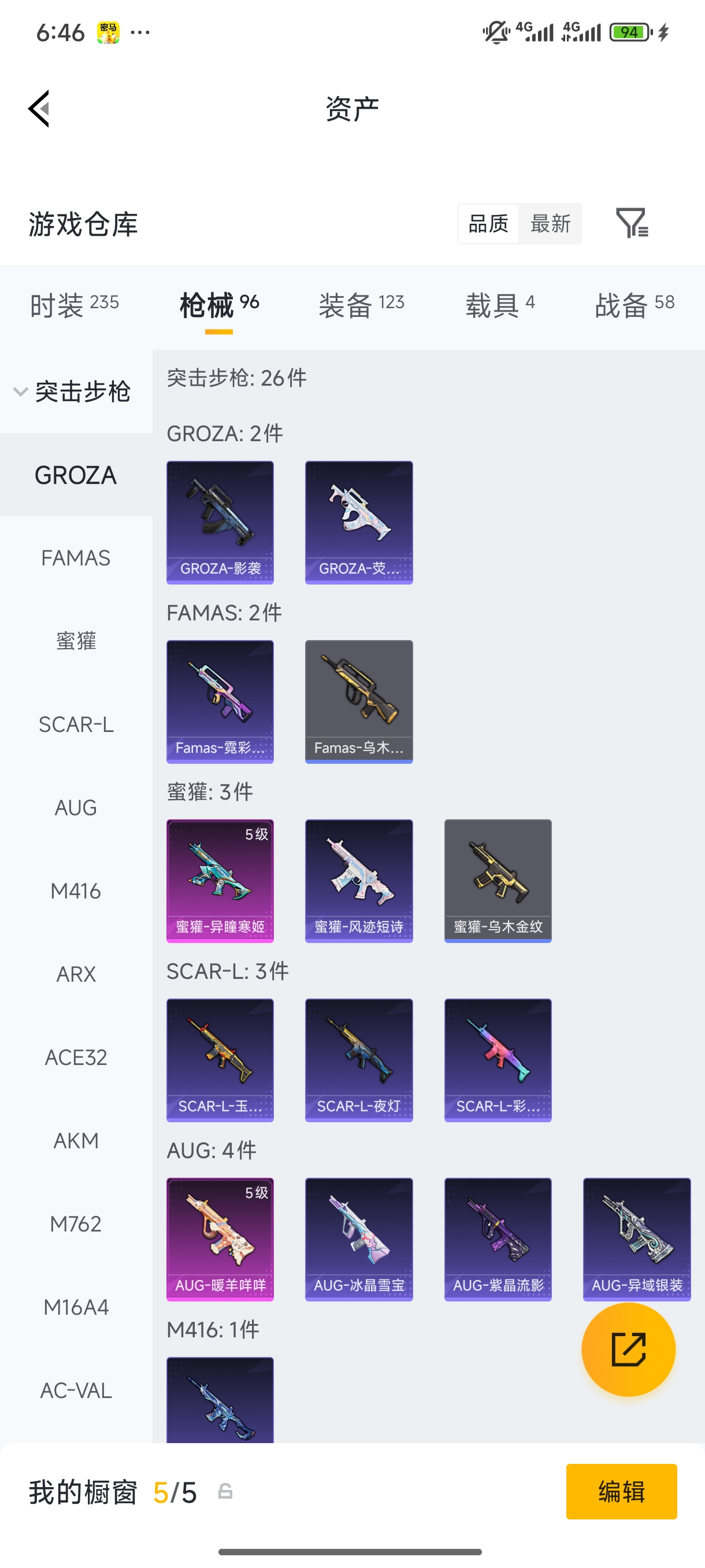
Task: Tap the orange share floating button
Action: tap(628, 1349)
